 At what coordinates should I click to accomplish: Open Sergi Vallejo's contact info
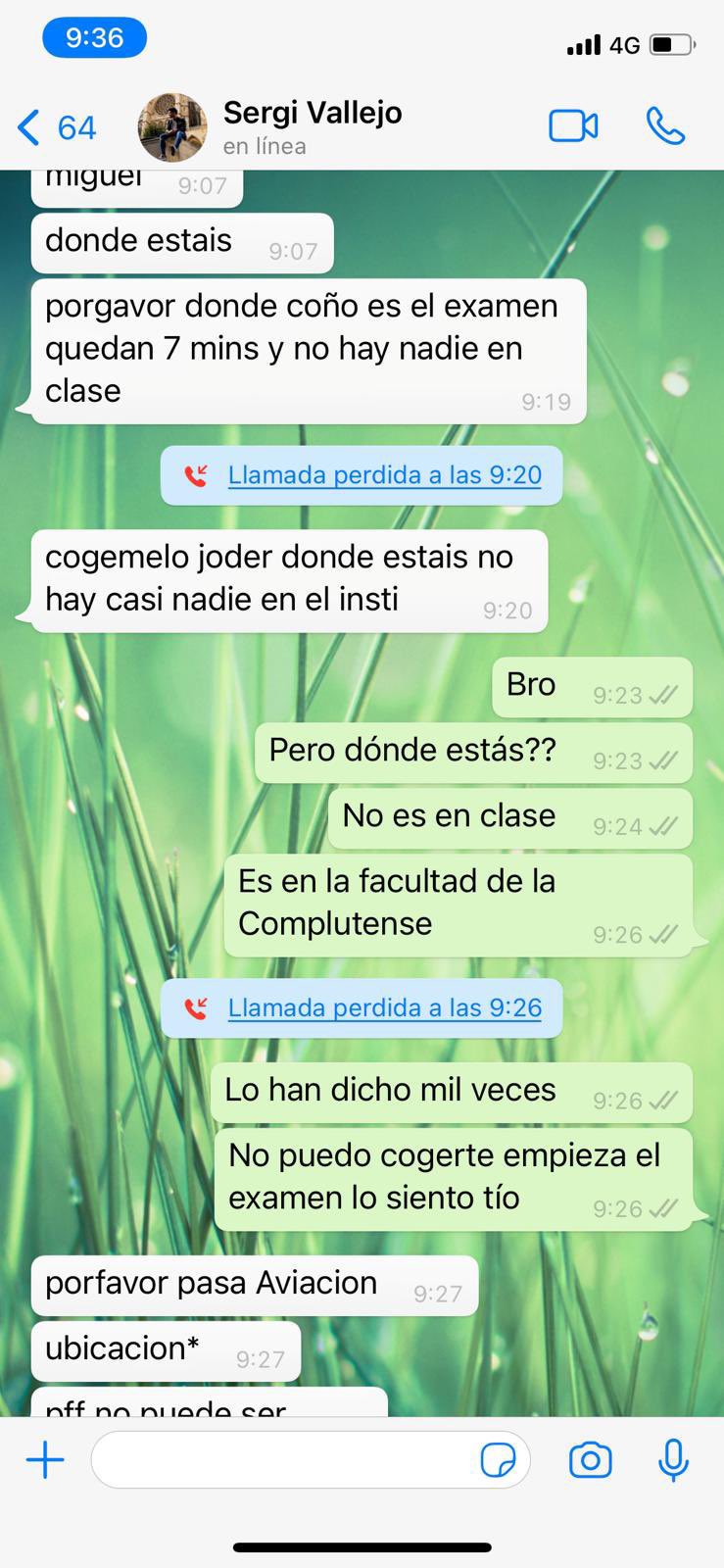313,126
